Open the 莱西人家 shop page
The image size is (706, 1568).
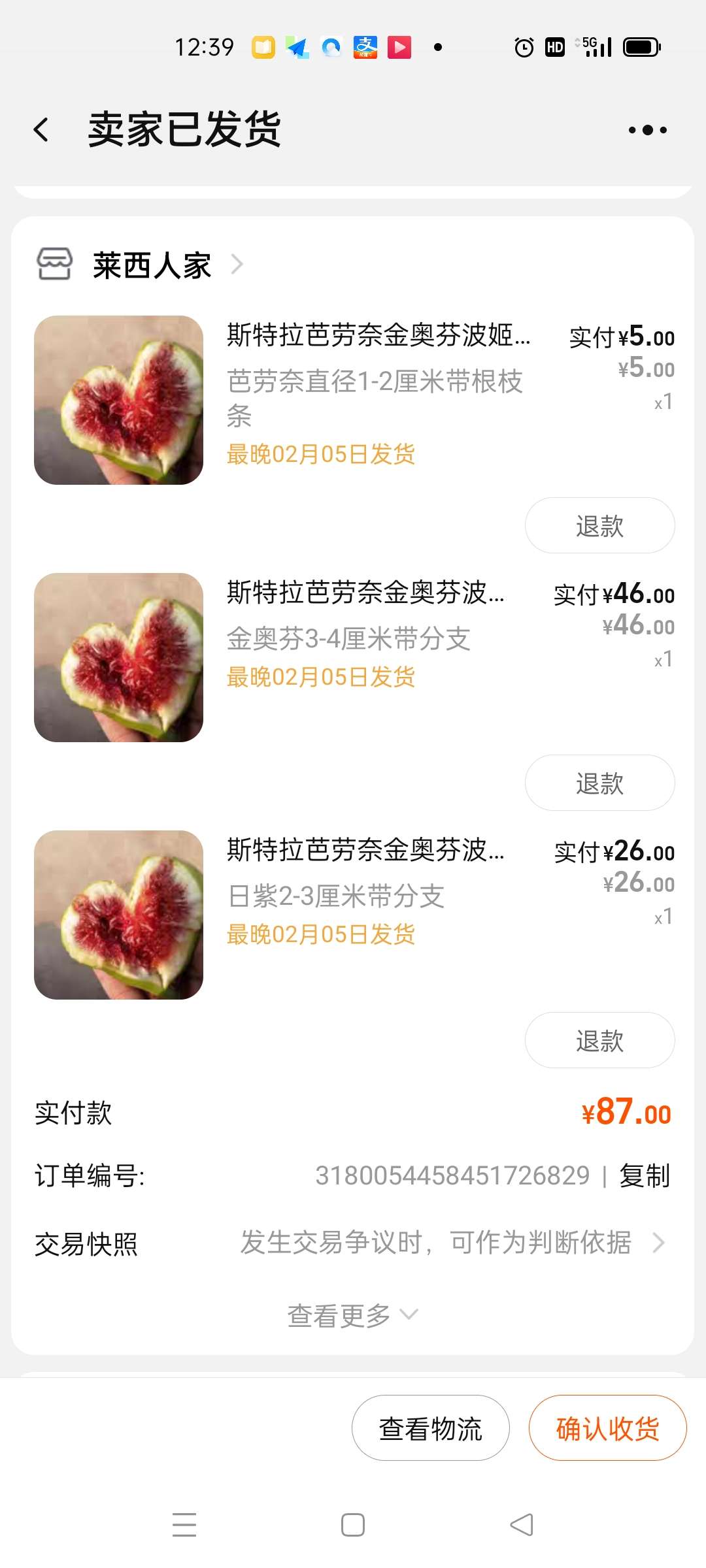pos(140,265)
